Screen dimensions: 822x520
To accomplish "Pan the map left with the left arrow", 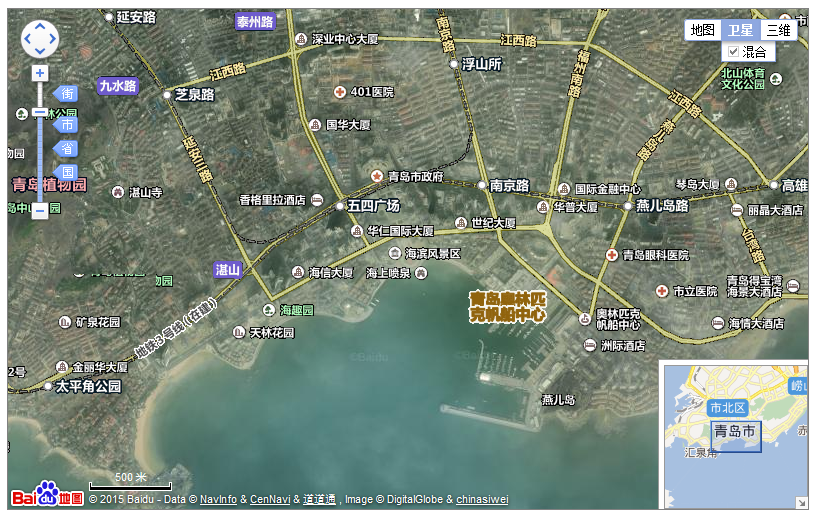I will click(28, 39).
